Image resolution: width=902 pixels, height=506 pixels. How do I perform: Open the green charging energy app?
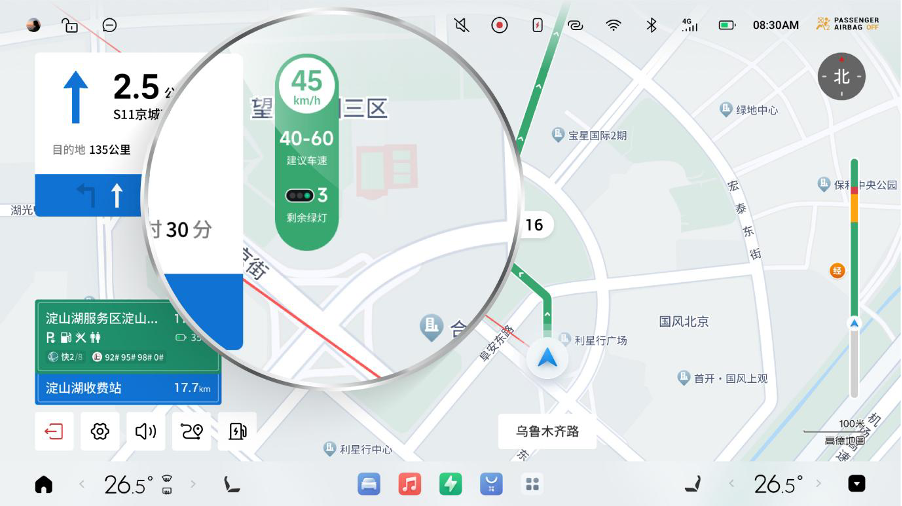(451, 485)
